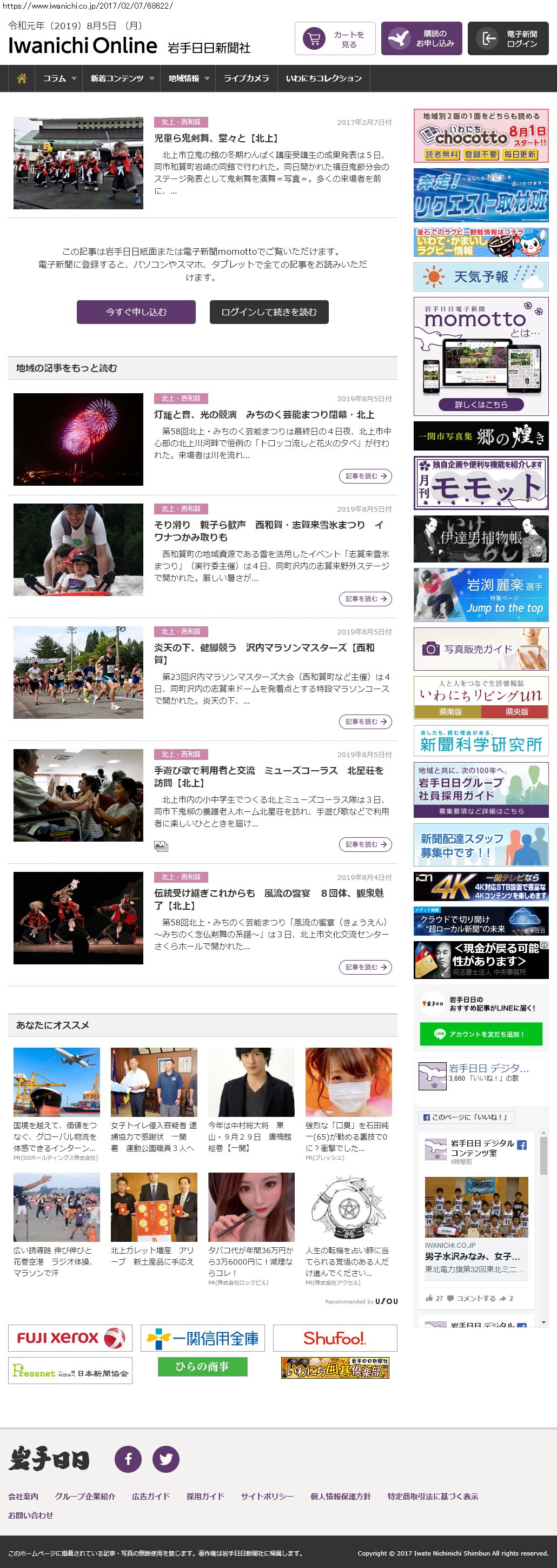Open the Twitter icon in footer
The width and height of the screenshot is (557, 1568).
tap(165, 1459)
